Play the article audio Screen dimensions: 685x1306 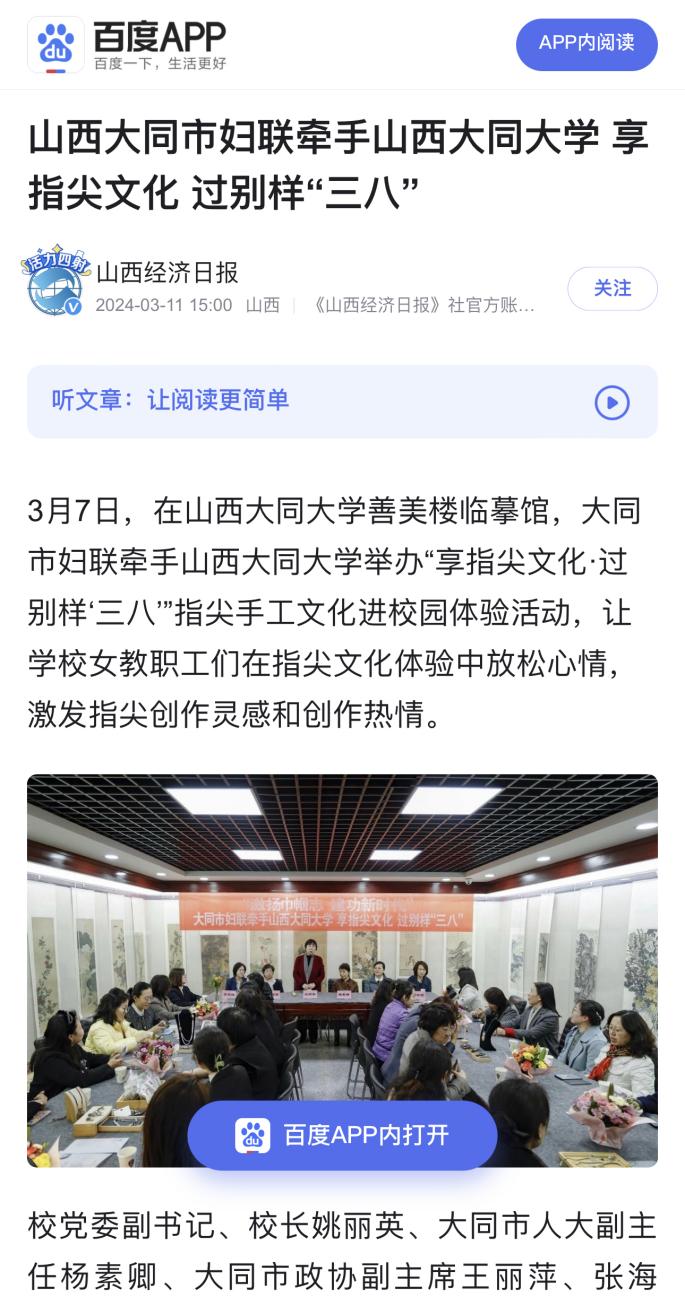[612, 402]
